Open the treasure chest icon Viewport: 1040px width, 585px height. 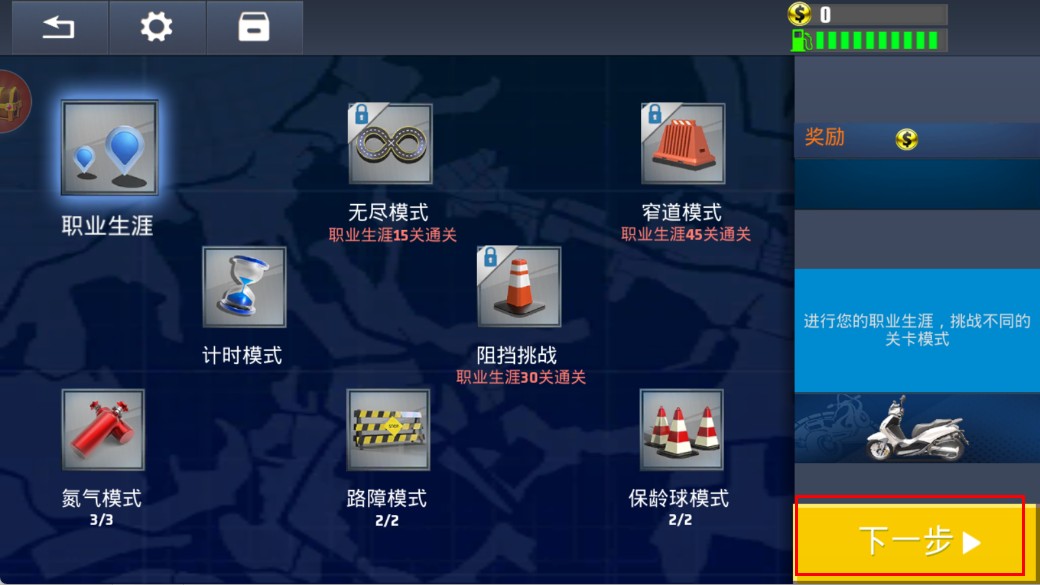(12, 102)
